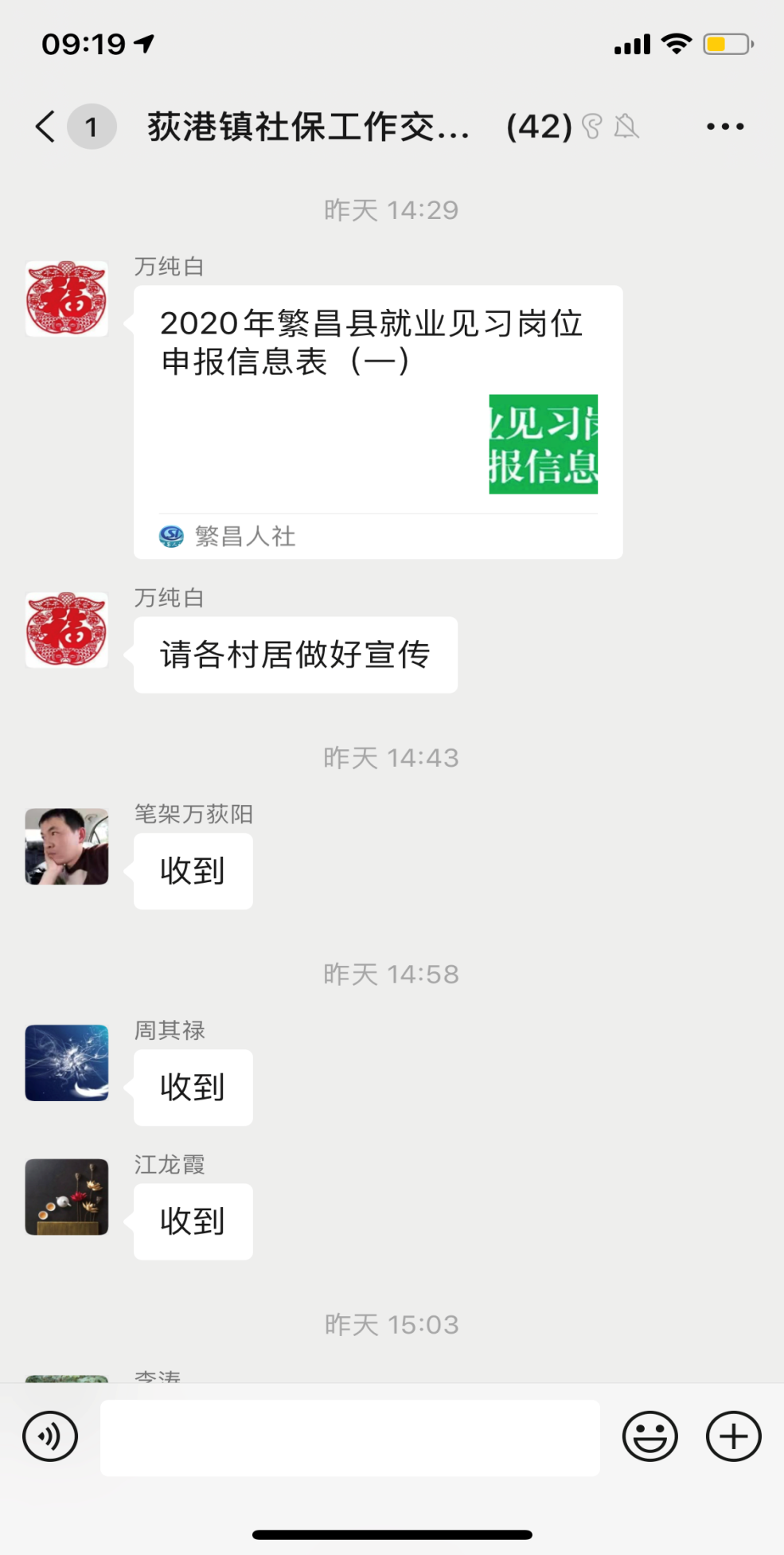Go back to the chat list
This screenshot has height=1555, width=784.
(46, 127)
